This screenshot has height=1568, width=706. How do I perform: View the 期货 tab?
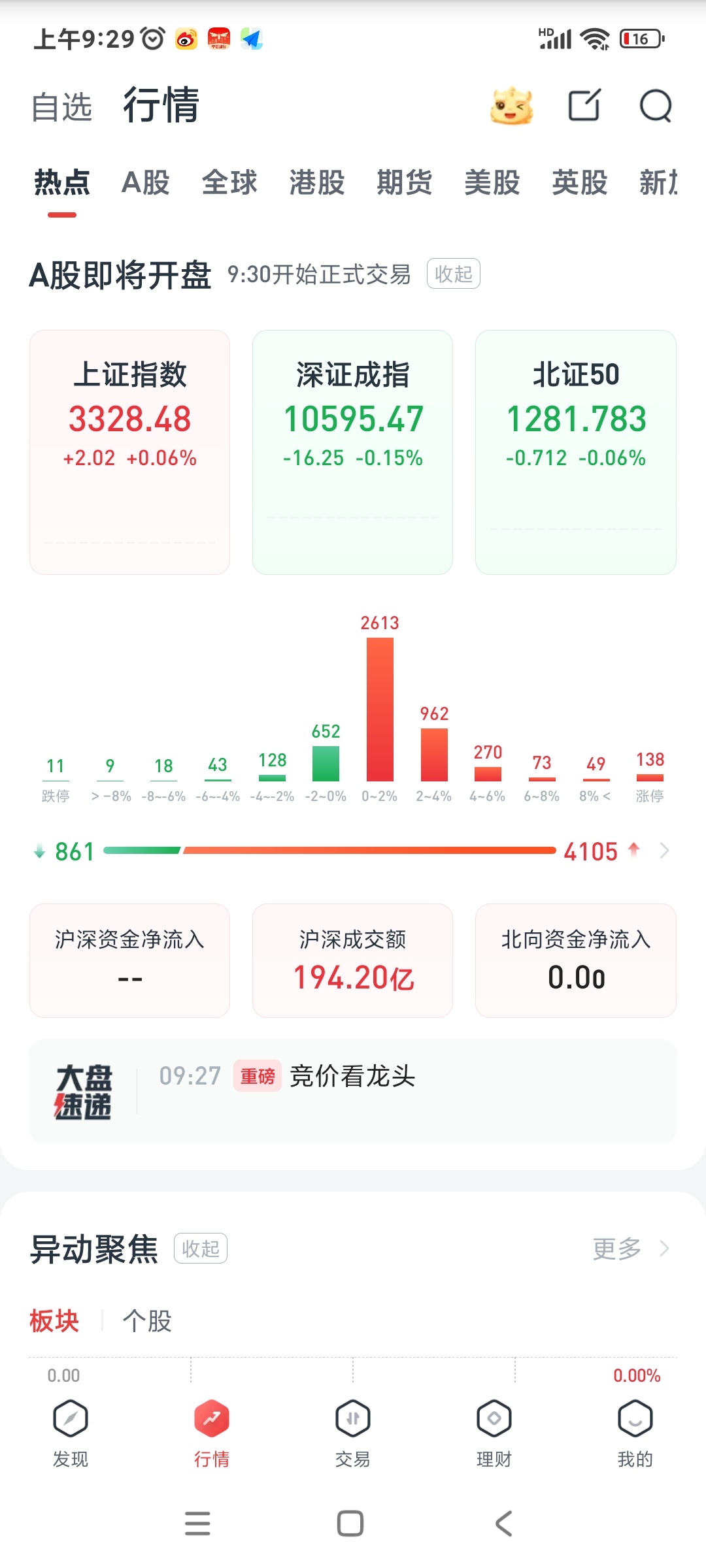coord(405,182)
